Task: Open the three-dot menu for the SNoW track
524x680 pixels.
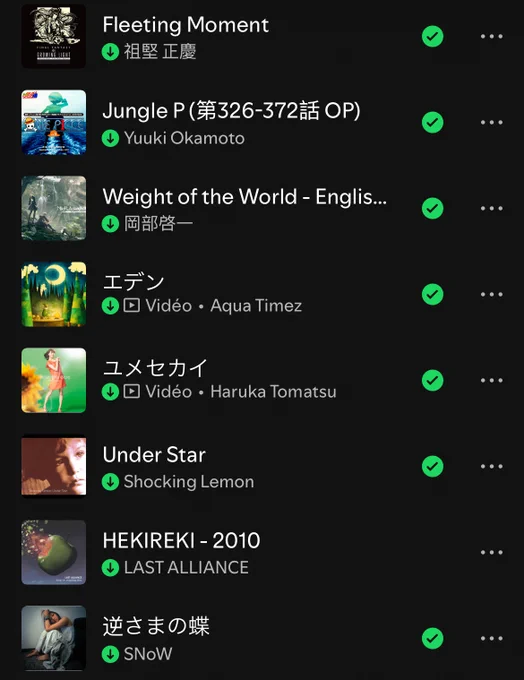Action: [491, 638]
